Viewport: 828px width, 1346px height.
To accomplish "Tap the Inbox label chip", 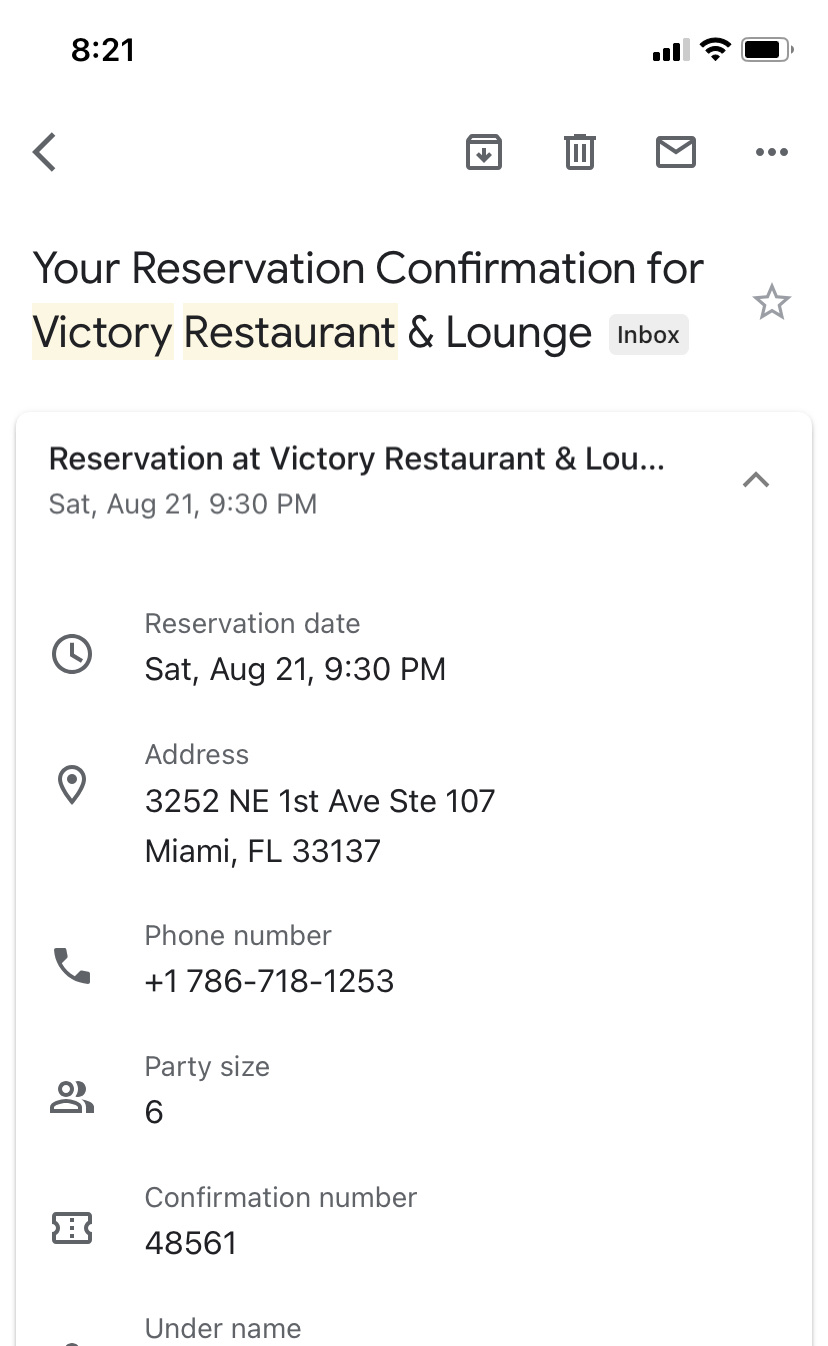I will coord(648,335).
